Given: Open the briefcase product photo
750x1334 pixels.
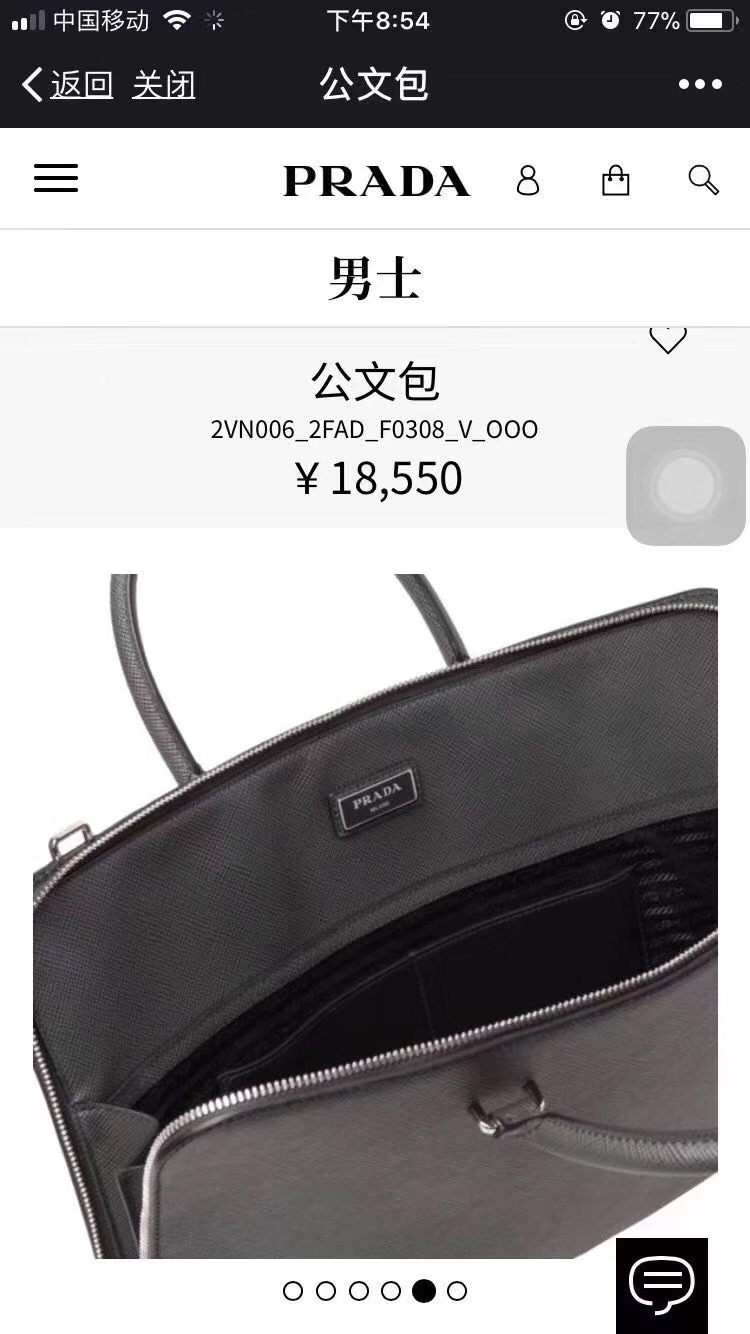Looking at the screenshot, I should tap(375, 916).
